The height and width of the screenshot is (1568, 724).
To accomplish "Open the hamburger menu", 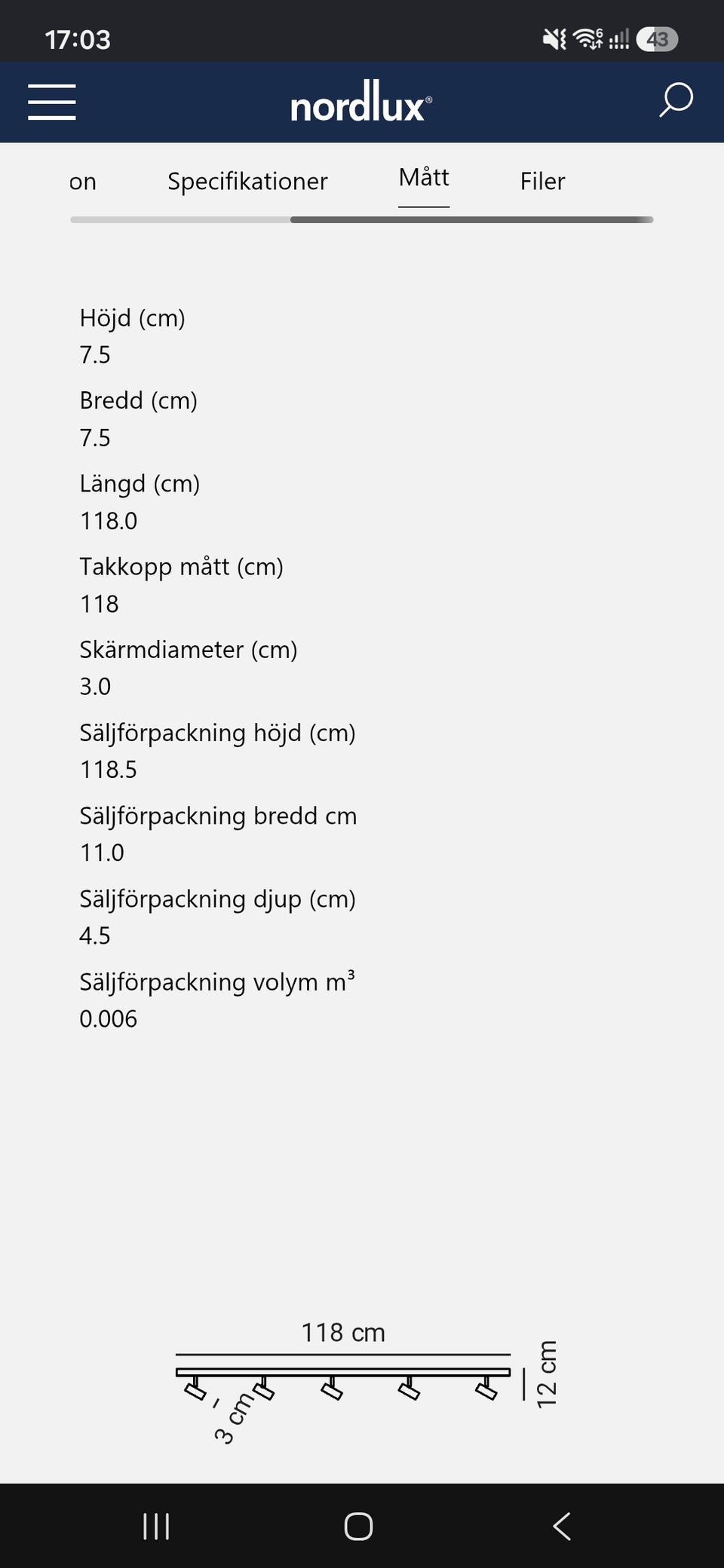I will (x=52, y=102).
